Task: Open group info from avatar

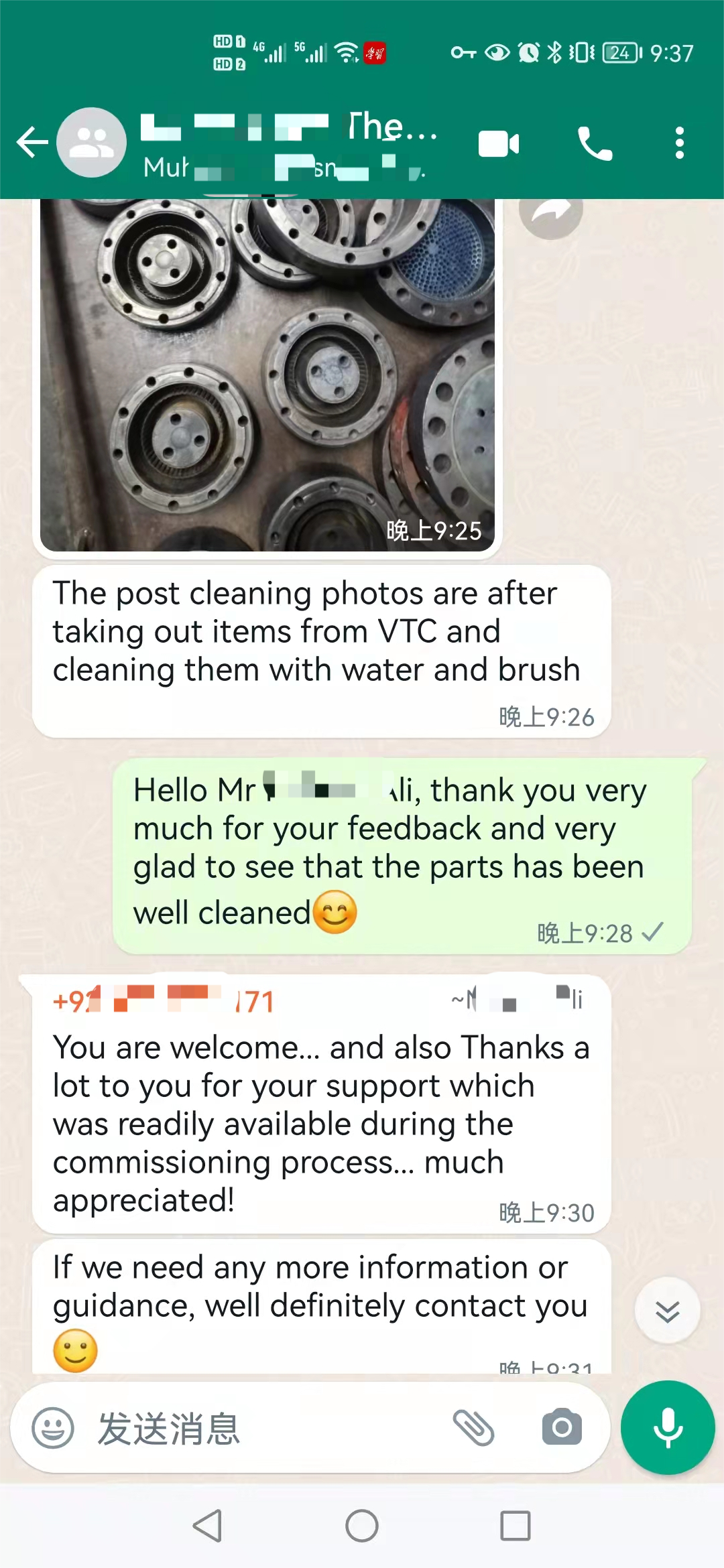Action: [92, 142]
